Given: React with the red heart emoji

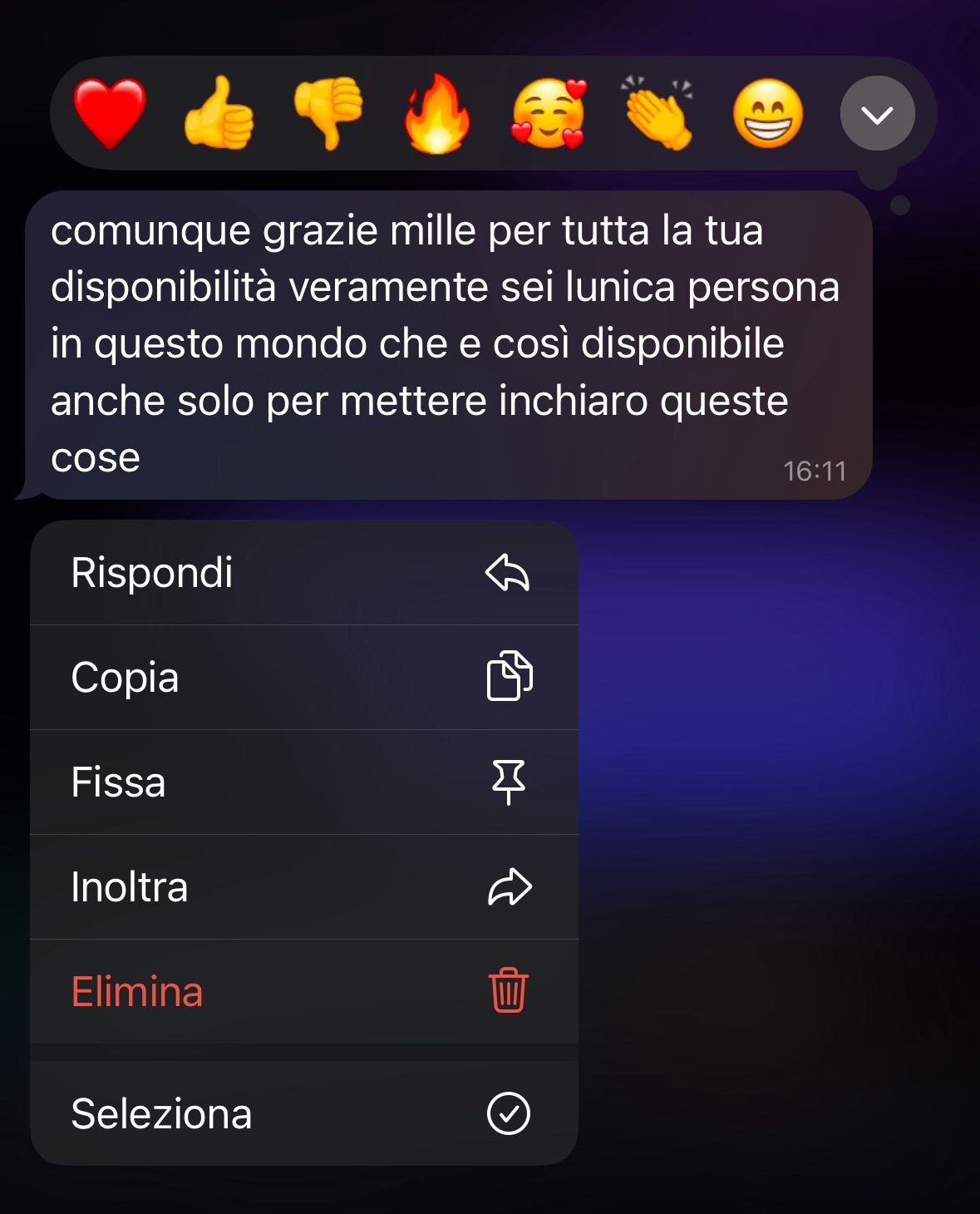Looking at the screenshot, I should pyautogui.click(x=109, y=114).
